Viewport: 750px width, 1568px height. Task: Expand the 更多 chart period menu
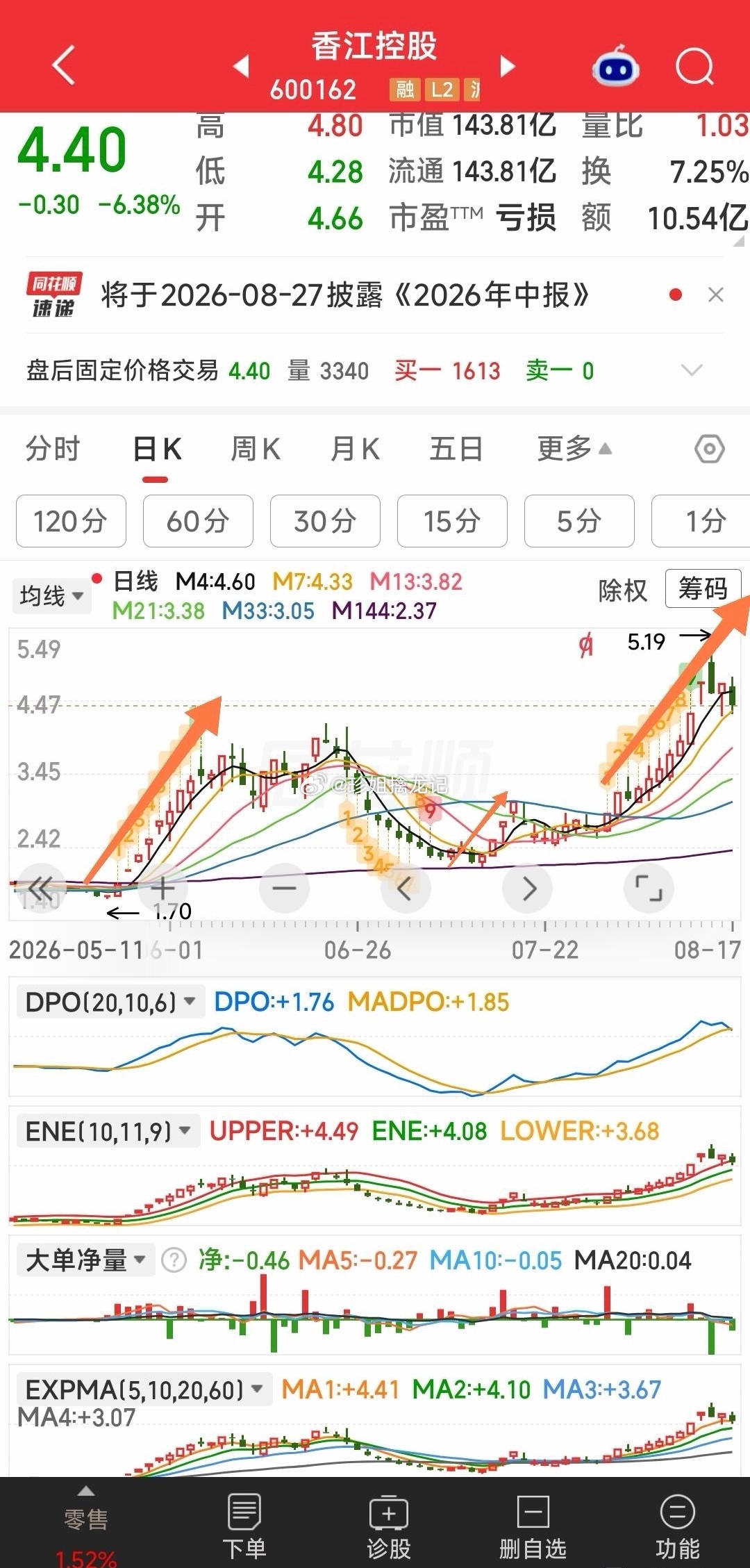point(574,449)
